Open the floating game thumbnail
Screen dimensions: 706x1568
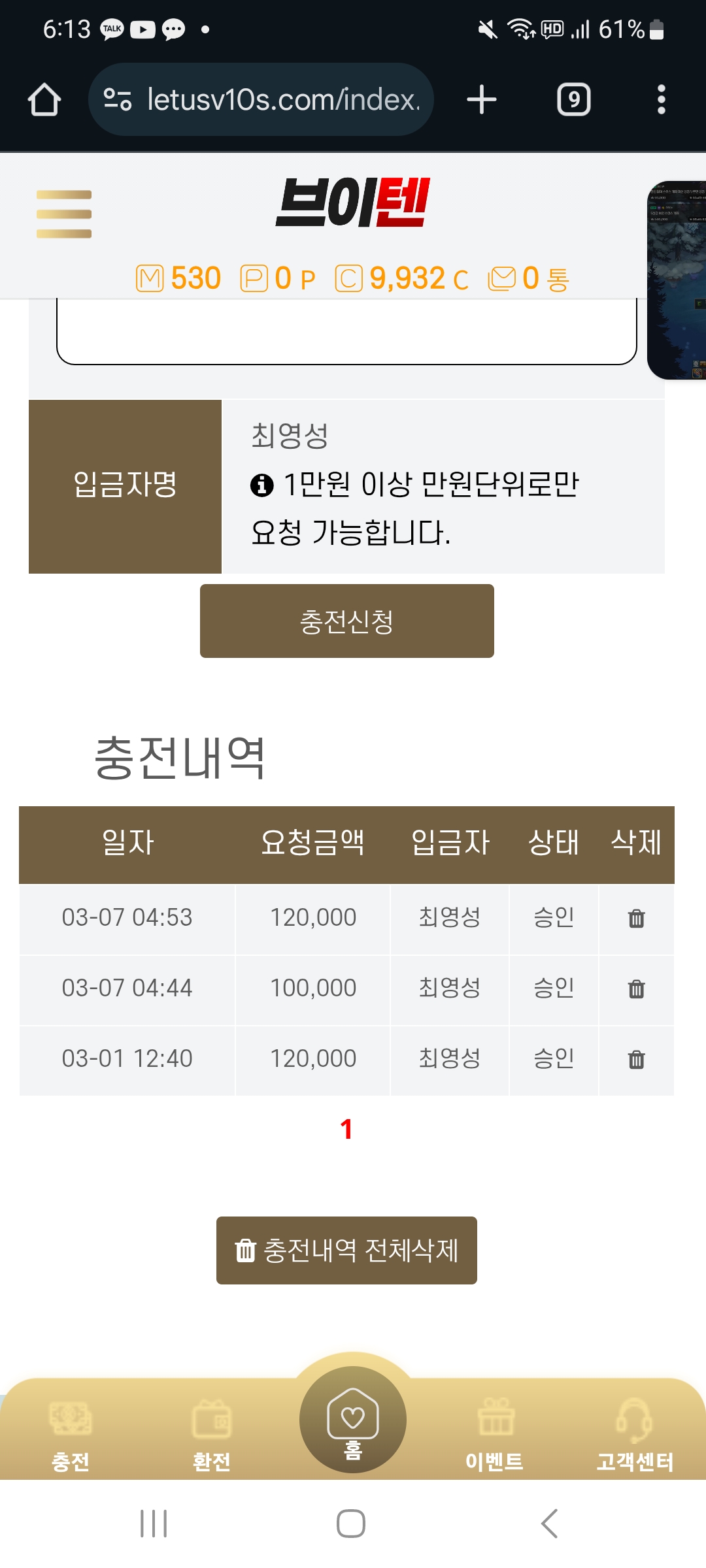point(677,280)
